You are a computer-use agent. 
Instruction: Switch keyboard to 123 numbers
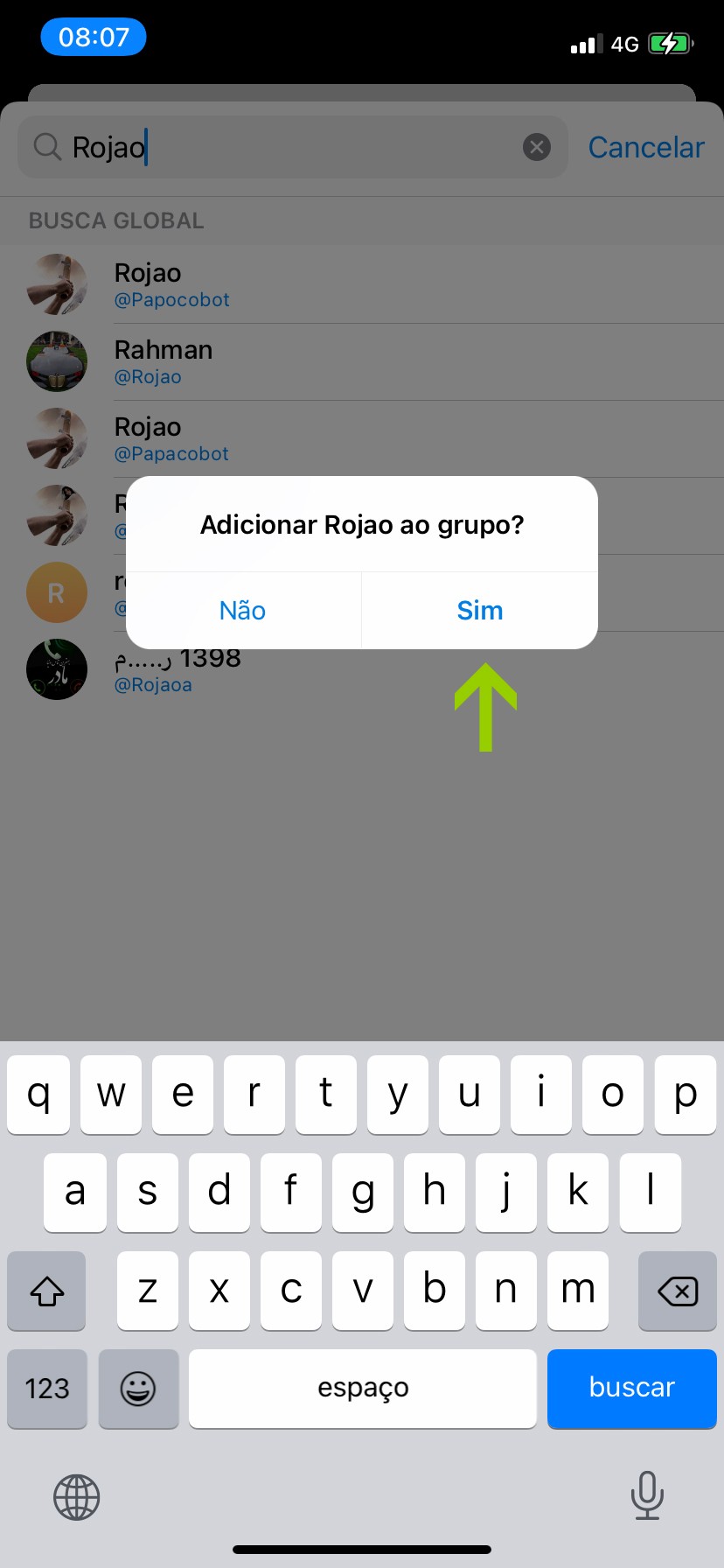(47, 1388)
